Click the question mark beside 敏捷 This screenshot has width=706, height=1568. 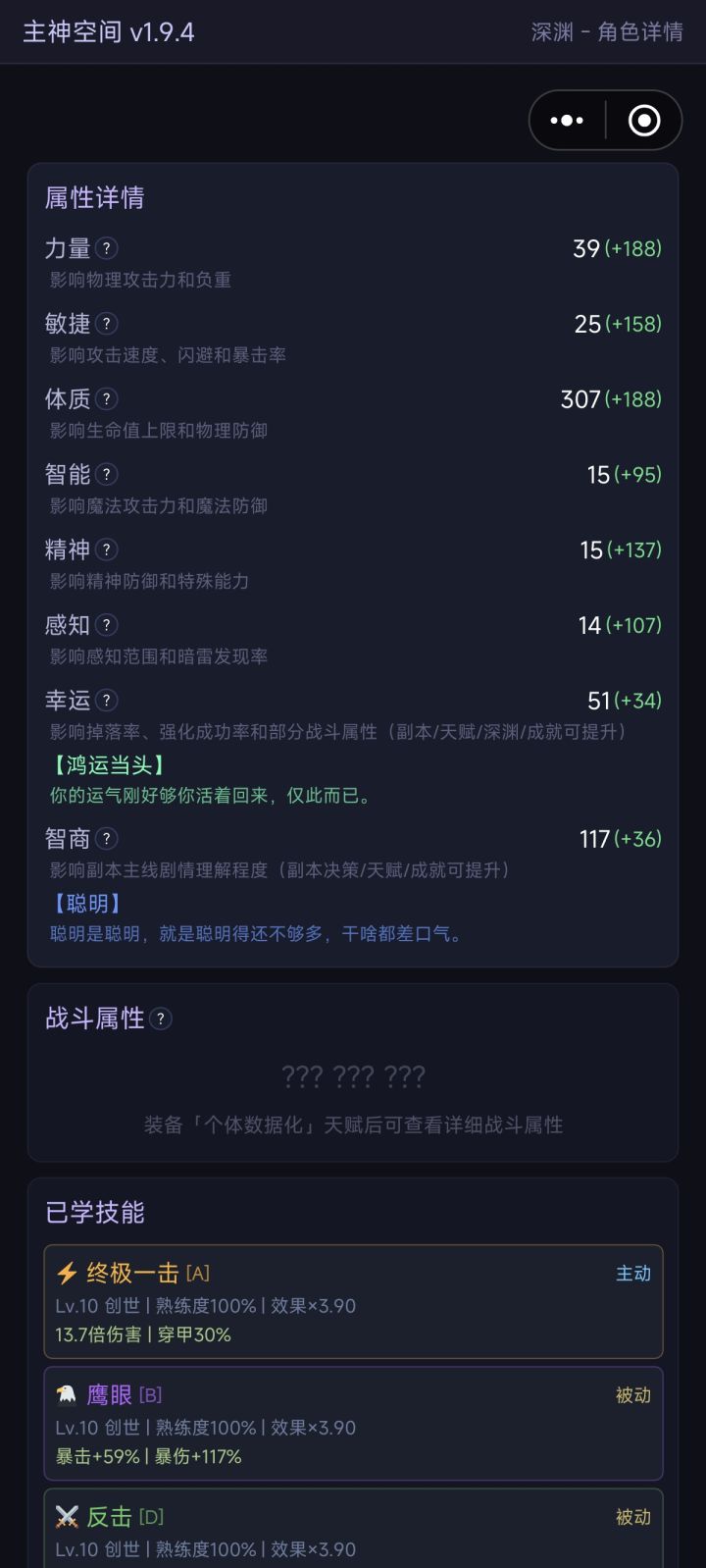click(108, 324)
